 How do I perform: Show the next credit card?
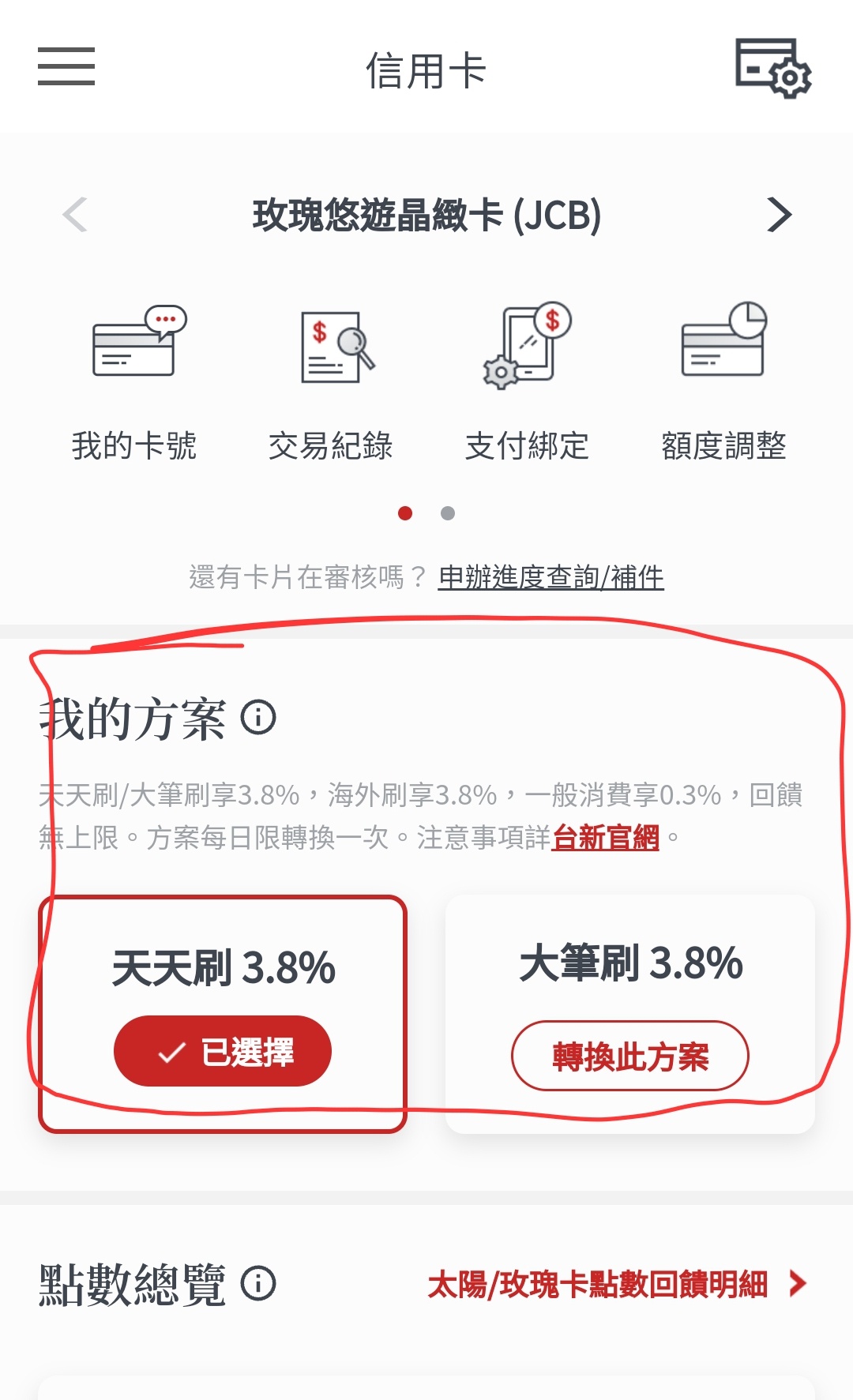[779, 215]
